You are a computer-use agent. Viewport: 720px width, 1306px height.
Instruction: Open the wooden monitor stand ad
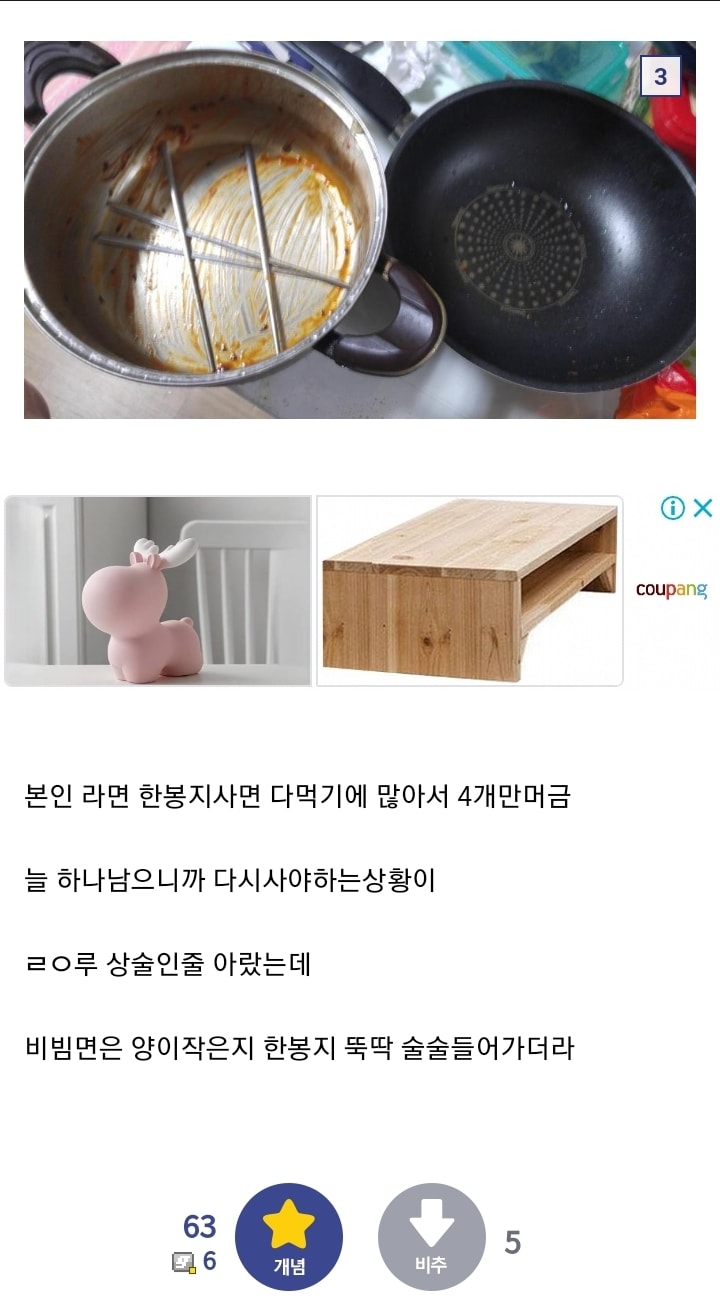[470, 591]
